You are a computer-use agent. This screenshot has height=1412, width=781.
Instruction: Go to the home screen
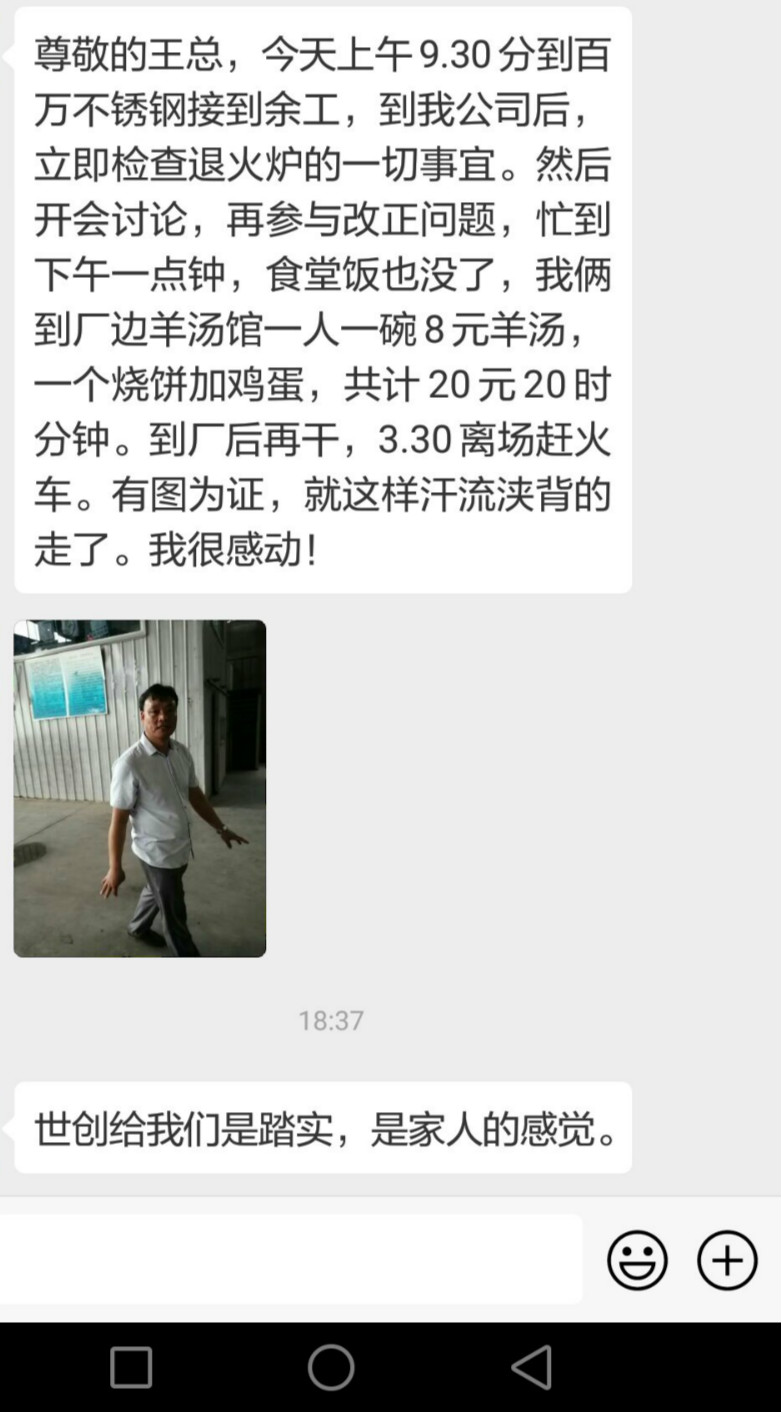tap(331, 1367)
